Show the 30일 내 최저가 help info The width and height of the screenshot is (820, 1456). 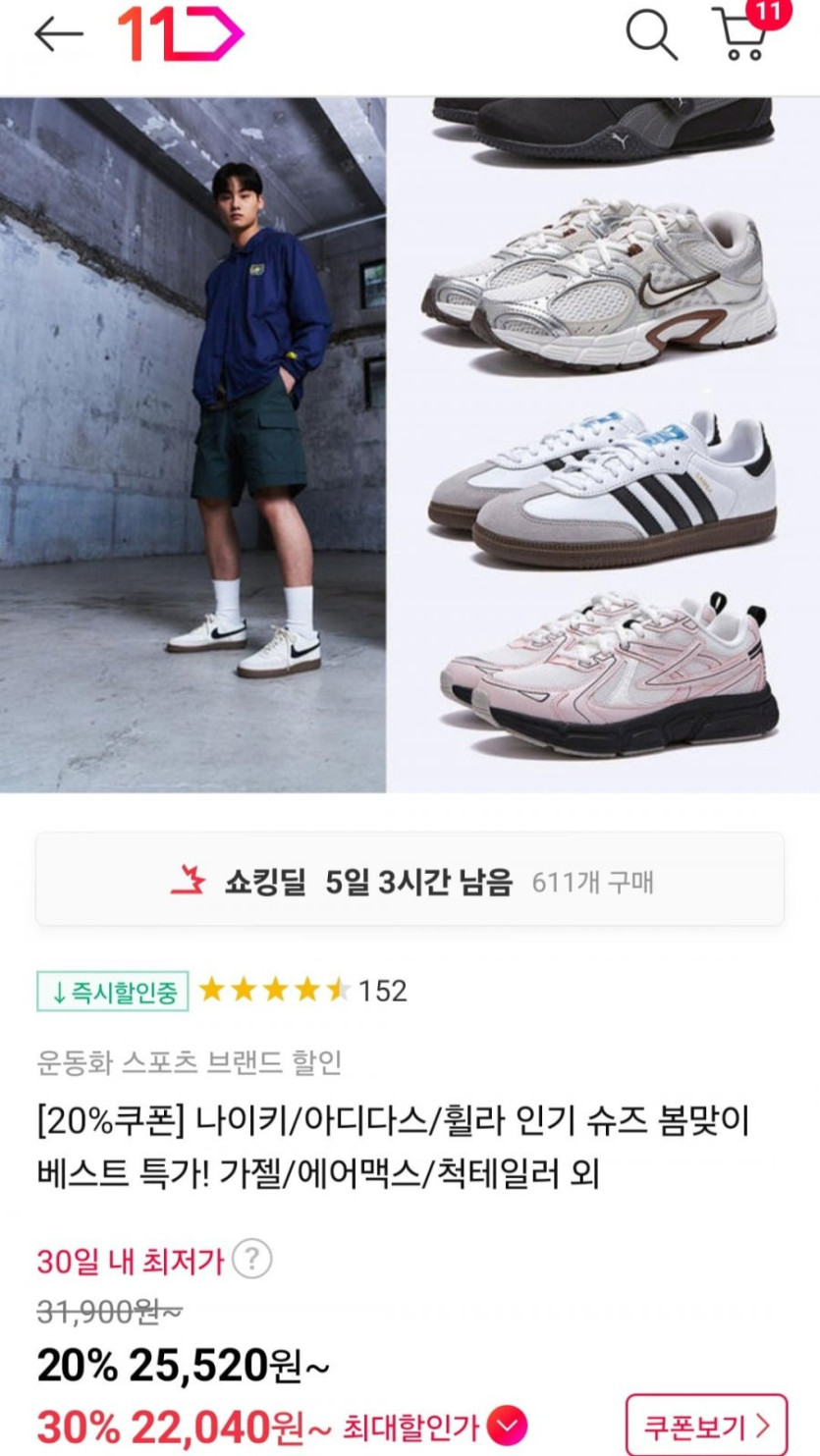[253, 1259]
